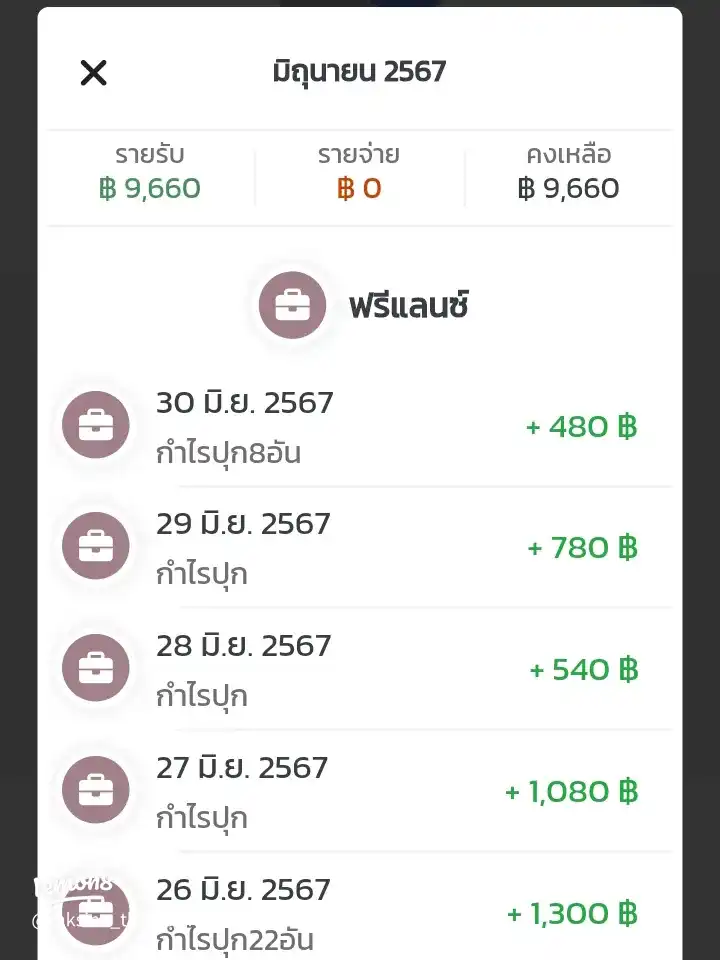Close the monthly summary view

tap(93, 71)
